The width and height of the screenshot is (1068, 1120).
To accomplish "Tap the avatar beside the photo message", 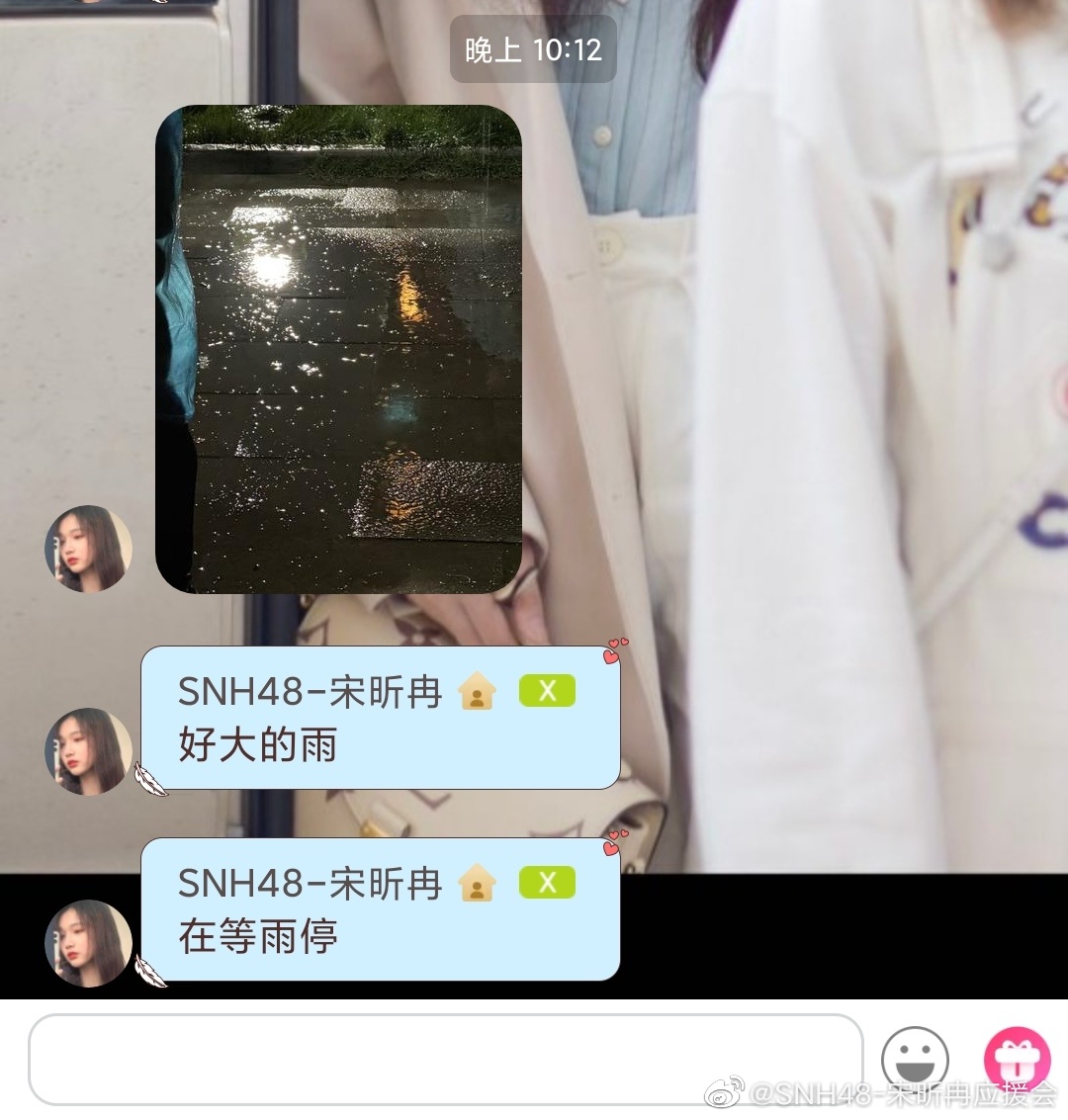I will (88, 549).
